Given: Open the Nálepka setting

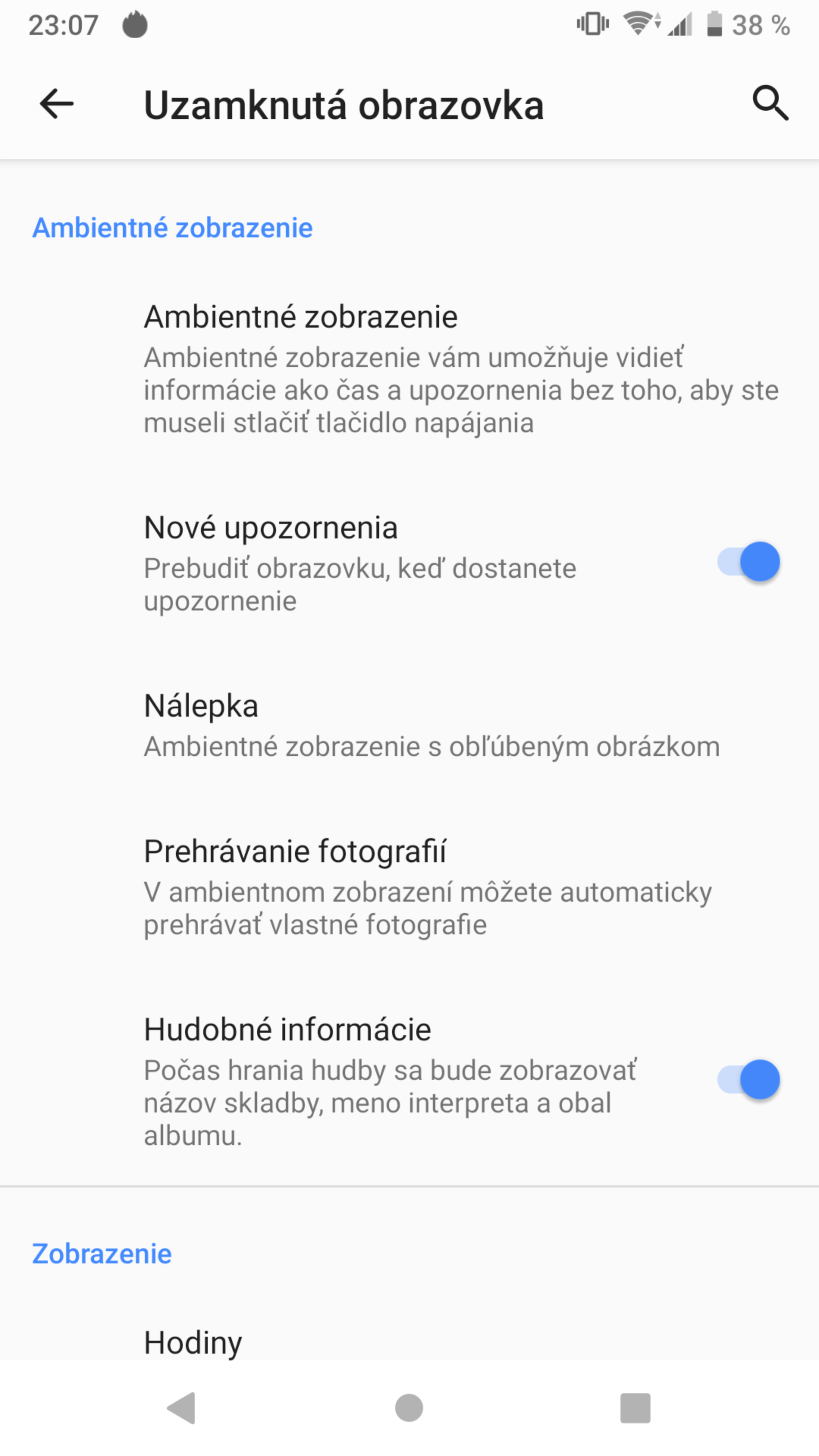Looking at the screenshot, I should [x=409, y=726].
